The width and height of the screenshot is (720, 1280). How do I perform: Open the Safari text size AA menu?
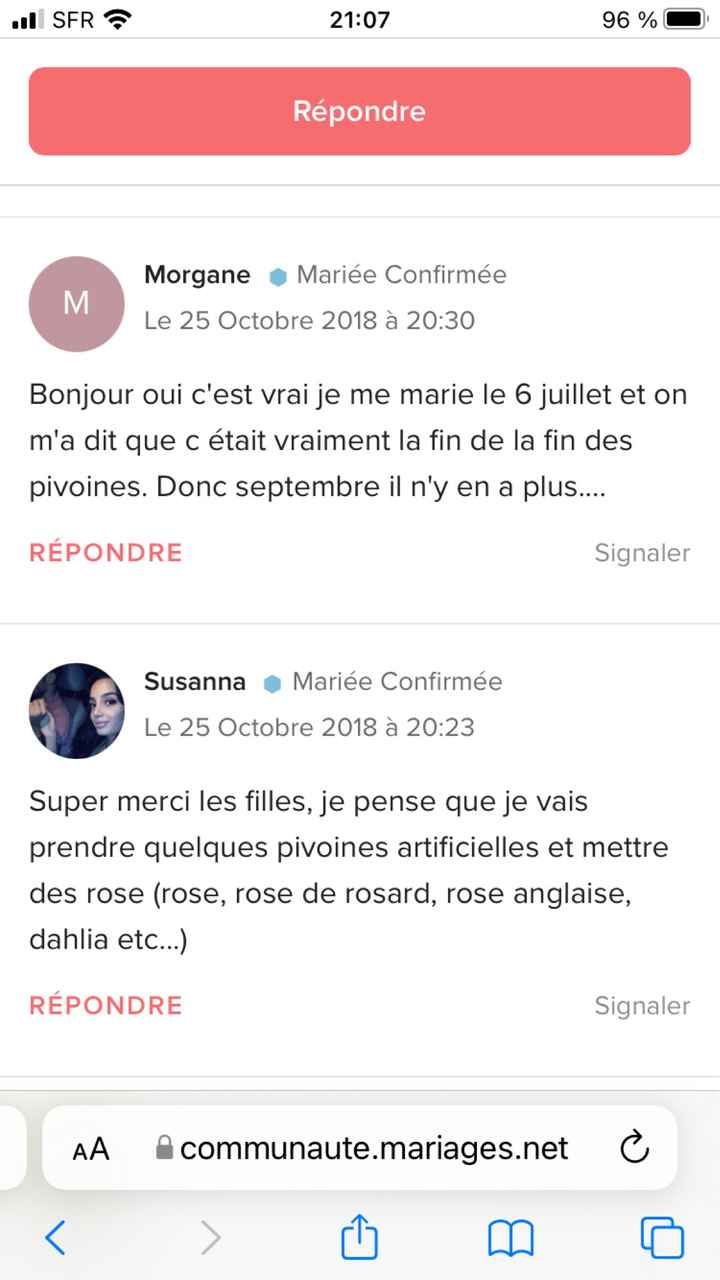91,1149
